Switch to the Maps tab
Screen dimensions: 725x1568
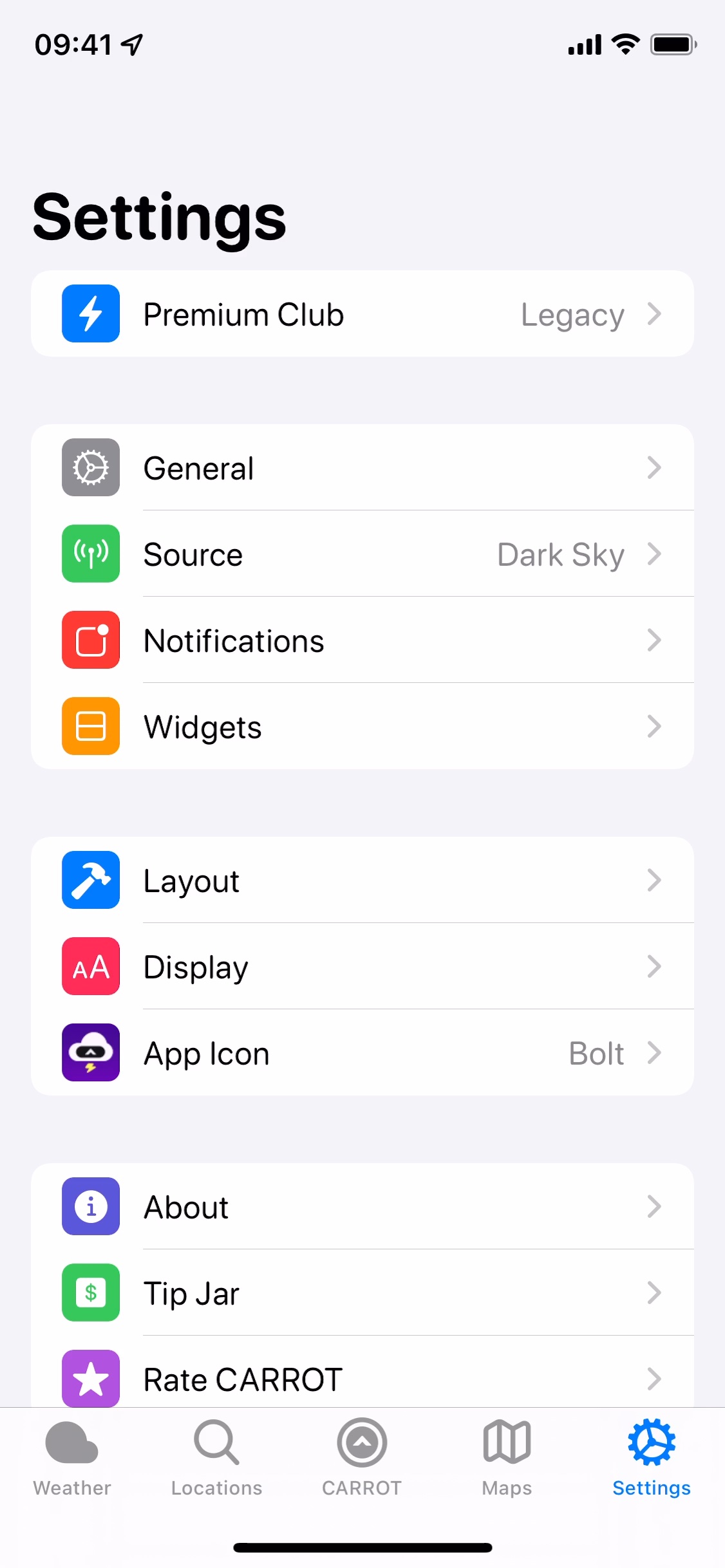point(507,1459)
